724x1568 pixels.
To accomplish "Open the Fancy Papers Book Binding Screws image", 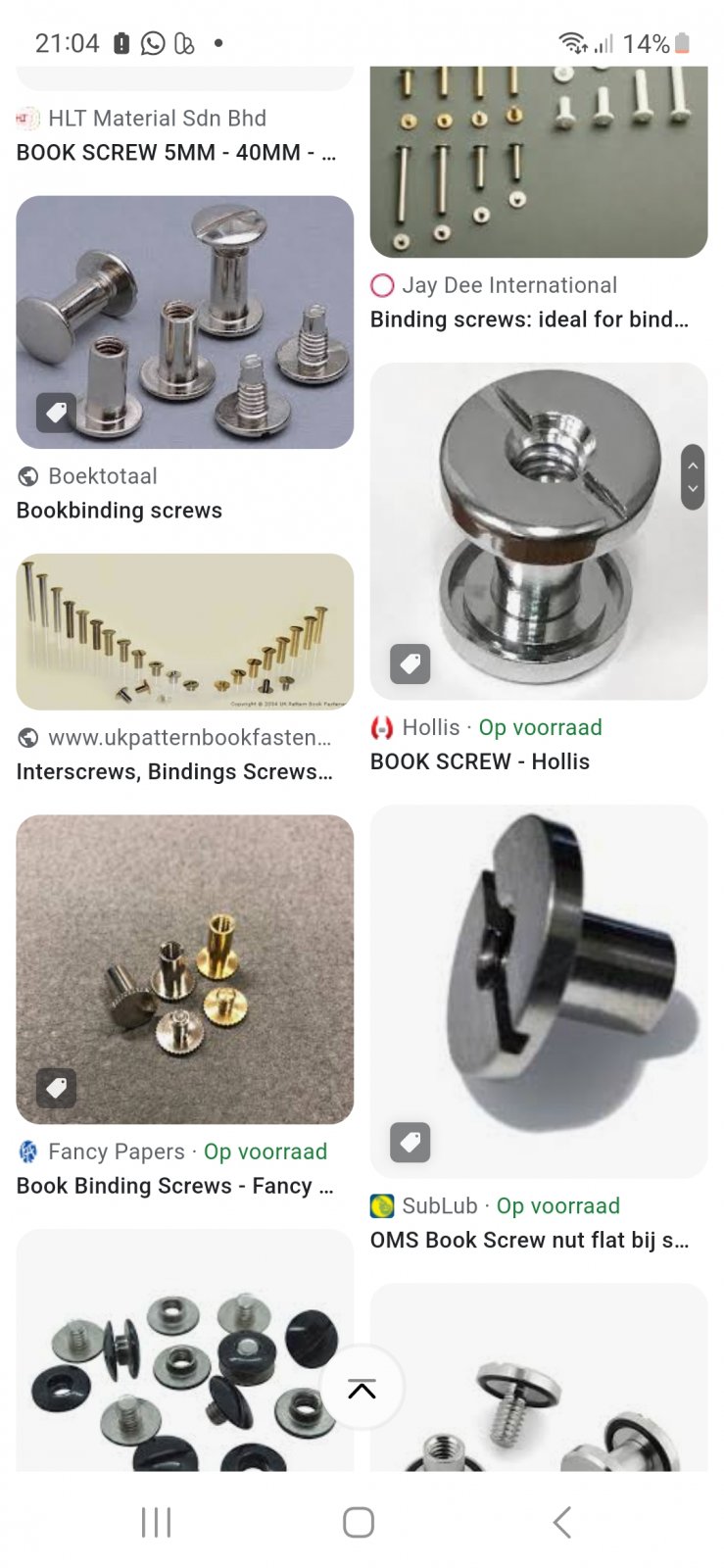I will pyautogui.click(x=184, y=969).
